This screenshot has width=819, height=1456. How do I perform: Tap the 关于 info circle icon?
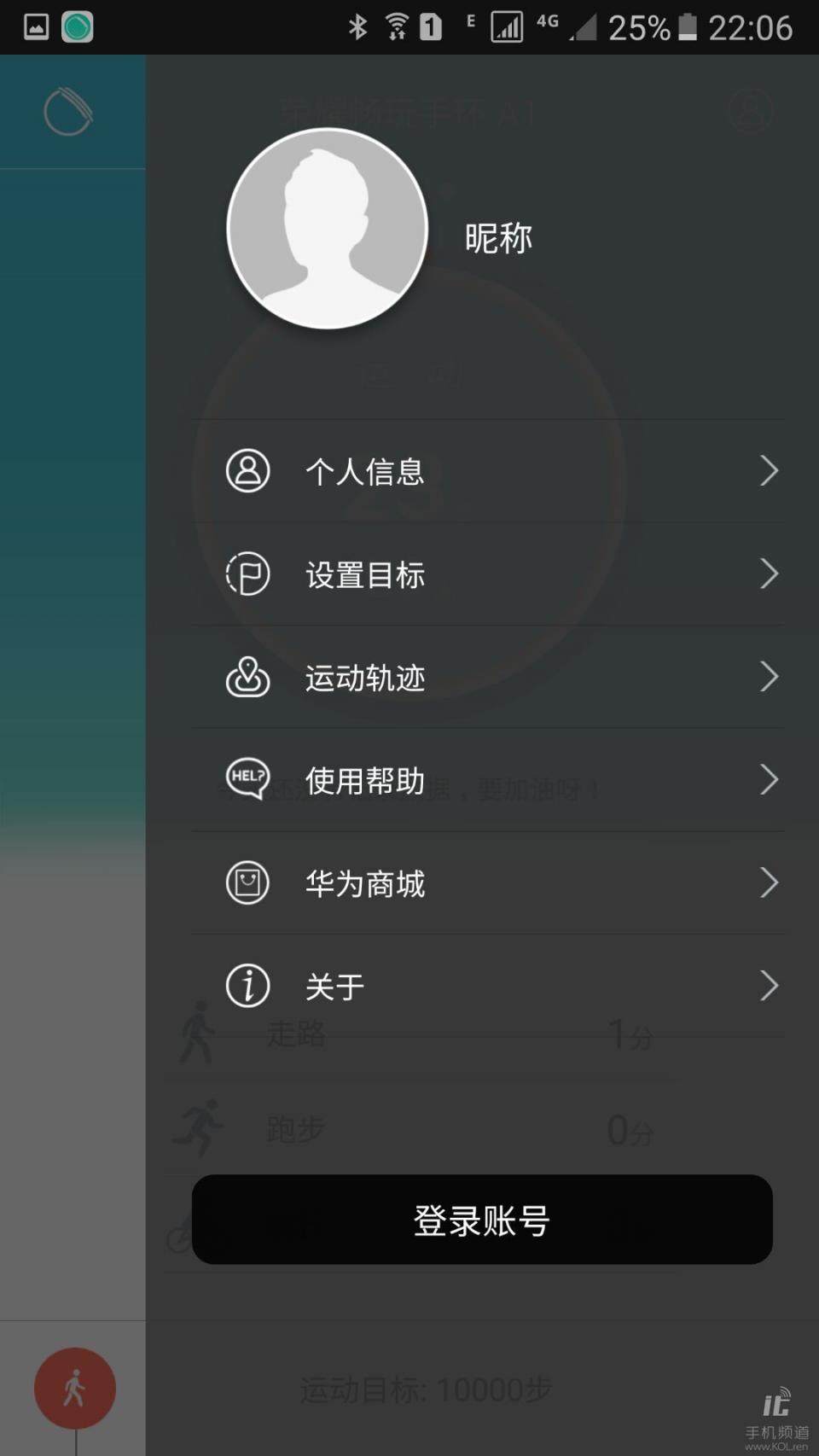(247, 986)
